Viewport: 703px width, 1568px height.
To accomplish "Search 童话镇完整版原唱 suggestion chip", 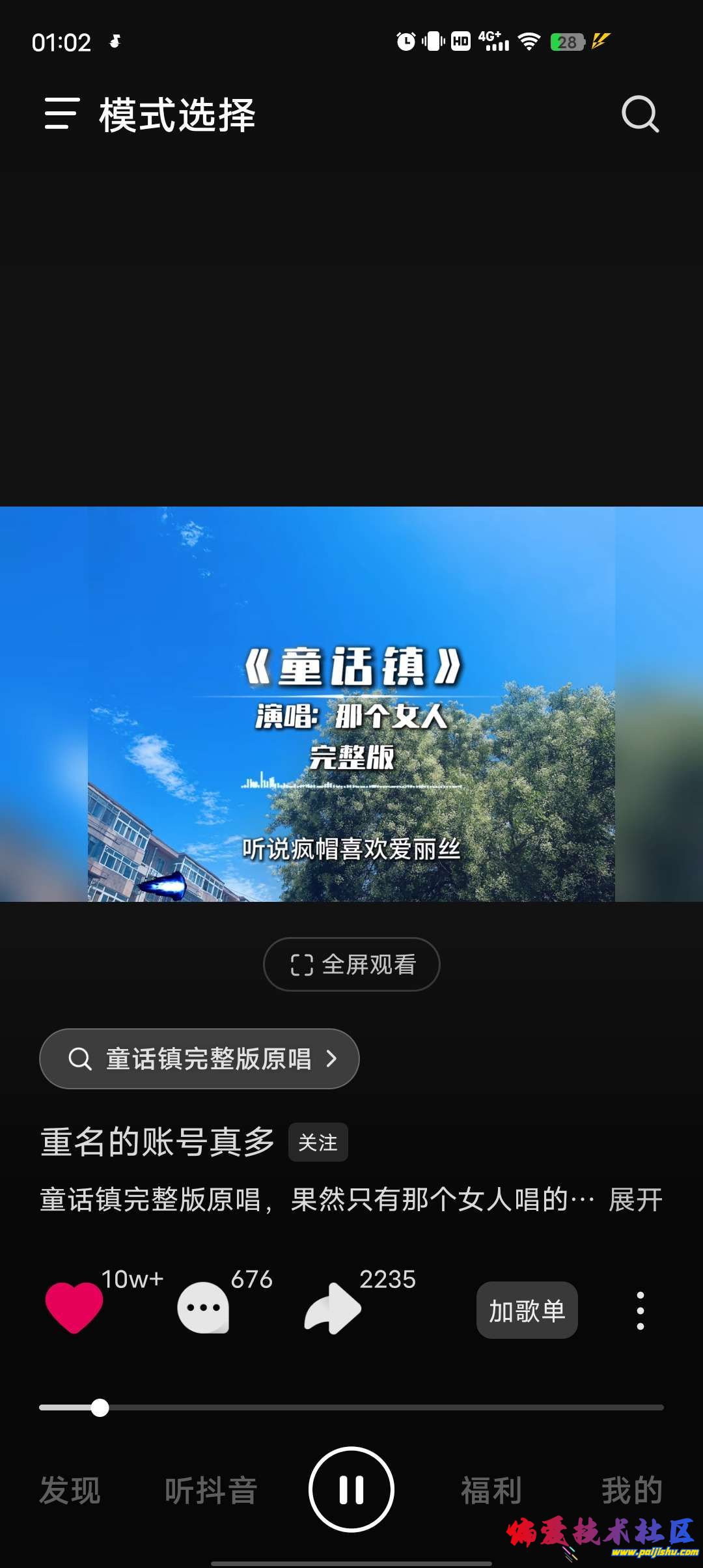I will [199, 1059].
